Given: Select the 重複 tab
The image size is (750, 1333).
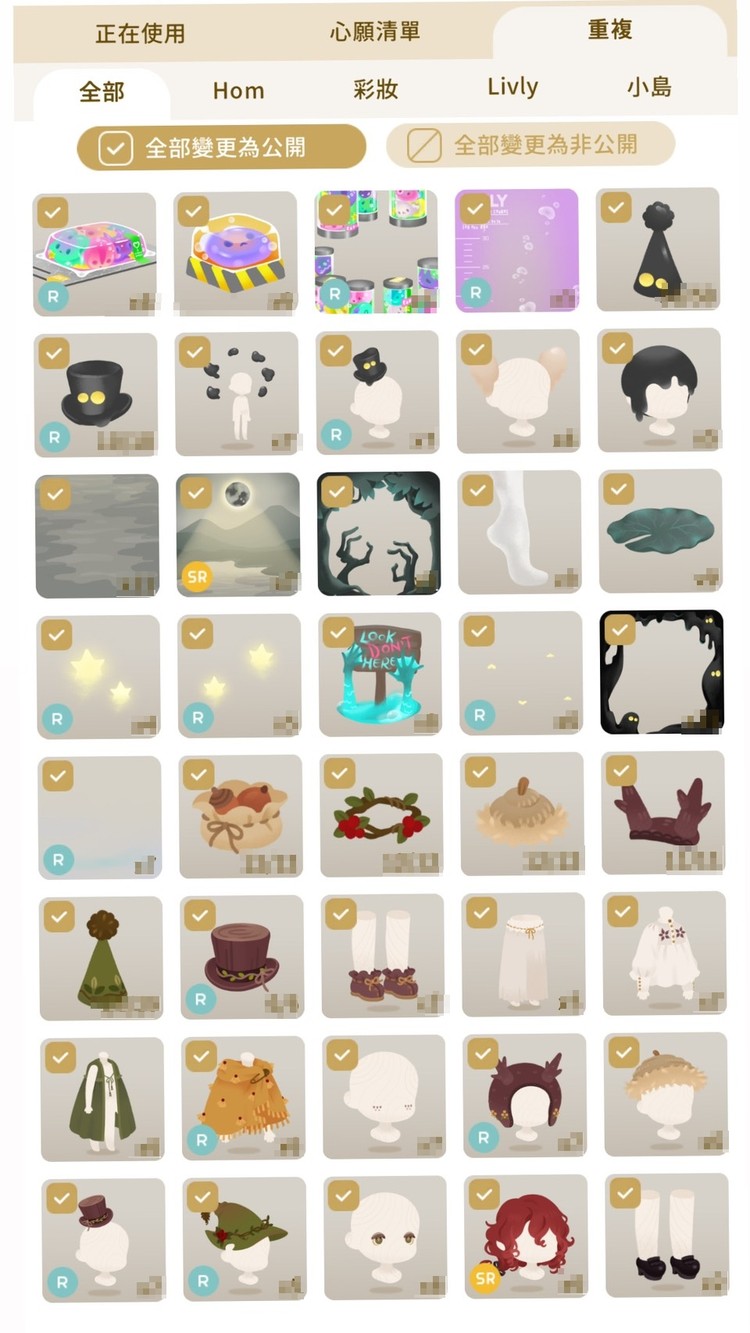Looking at the screenshot, I should tap(609, 30).
